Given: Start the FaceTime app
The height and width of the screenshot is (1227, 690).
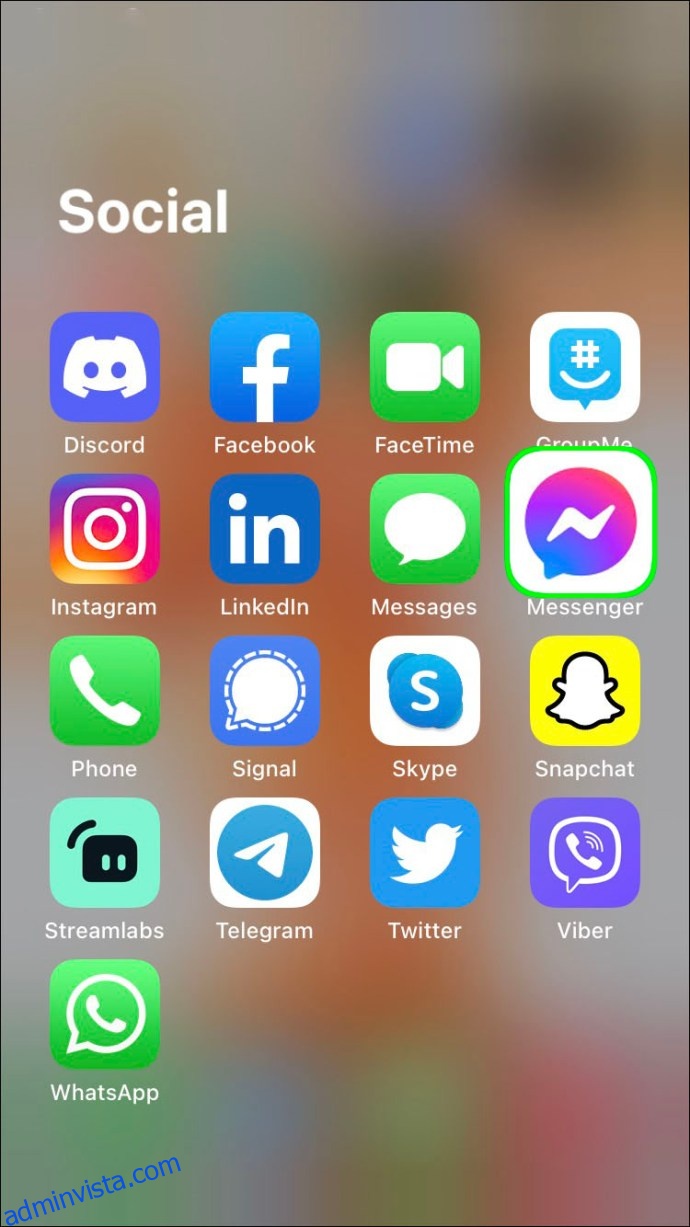Looking at the screenshot, I should tap(424, 366).
